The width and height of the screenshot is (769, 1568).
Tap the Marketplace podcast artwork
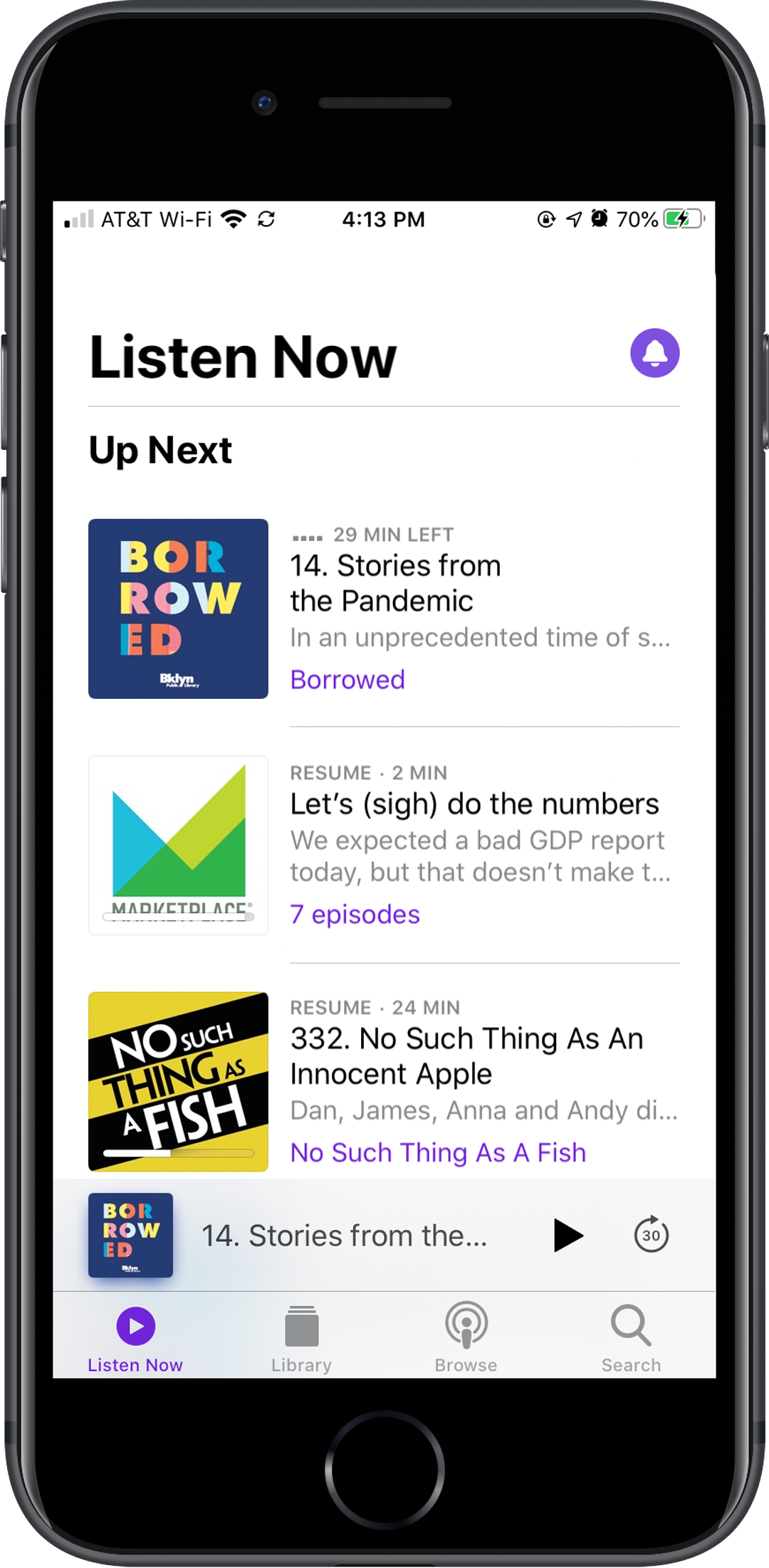[x=178, y=845]
